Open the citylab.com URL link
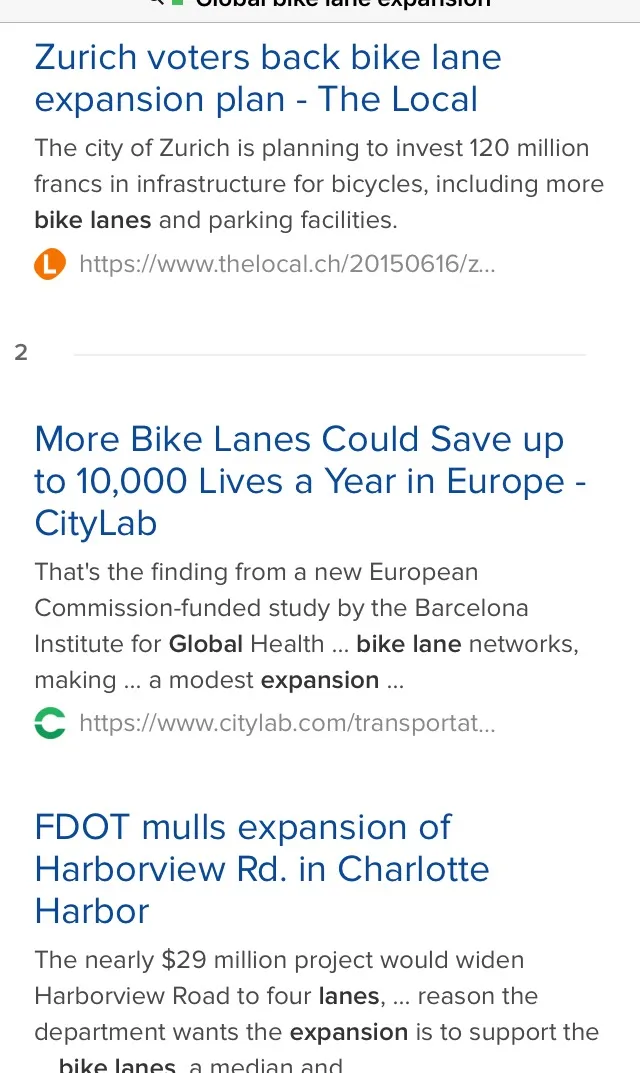Viewport: 640px width, 1073px height. tap(287, 723)
